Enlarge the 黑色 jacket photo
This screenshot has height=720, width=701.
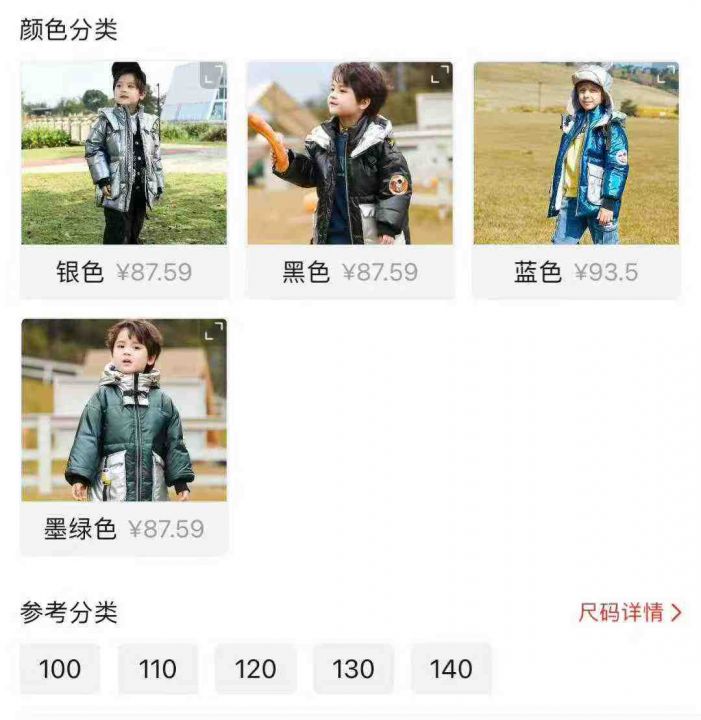440,75
